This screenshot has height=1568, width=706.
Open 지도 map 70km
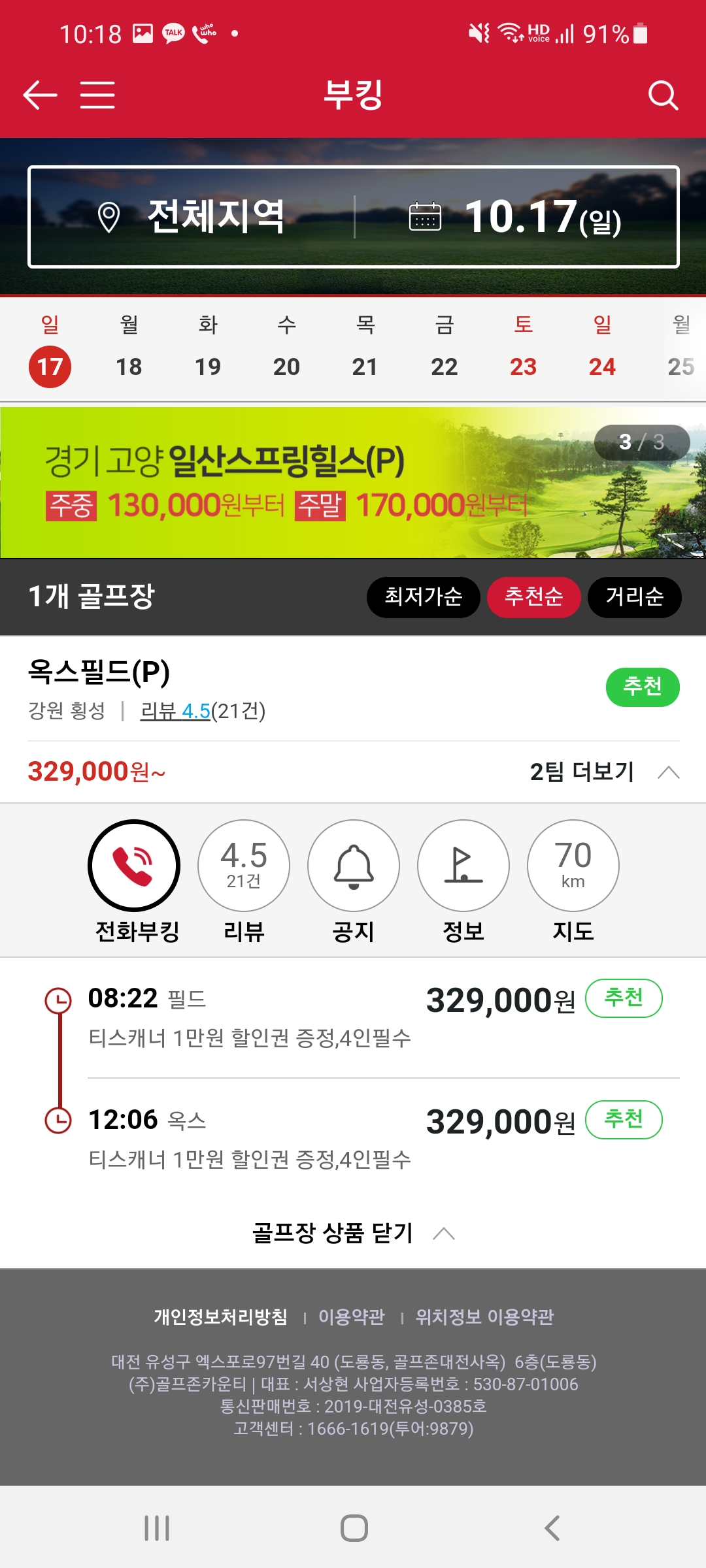coord(573,866)
